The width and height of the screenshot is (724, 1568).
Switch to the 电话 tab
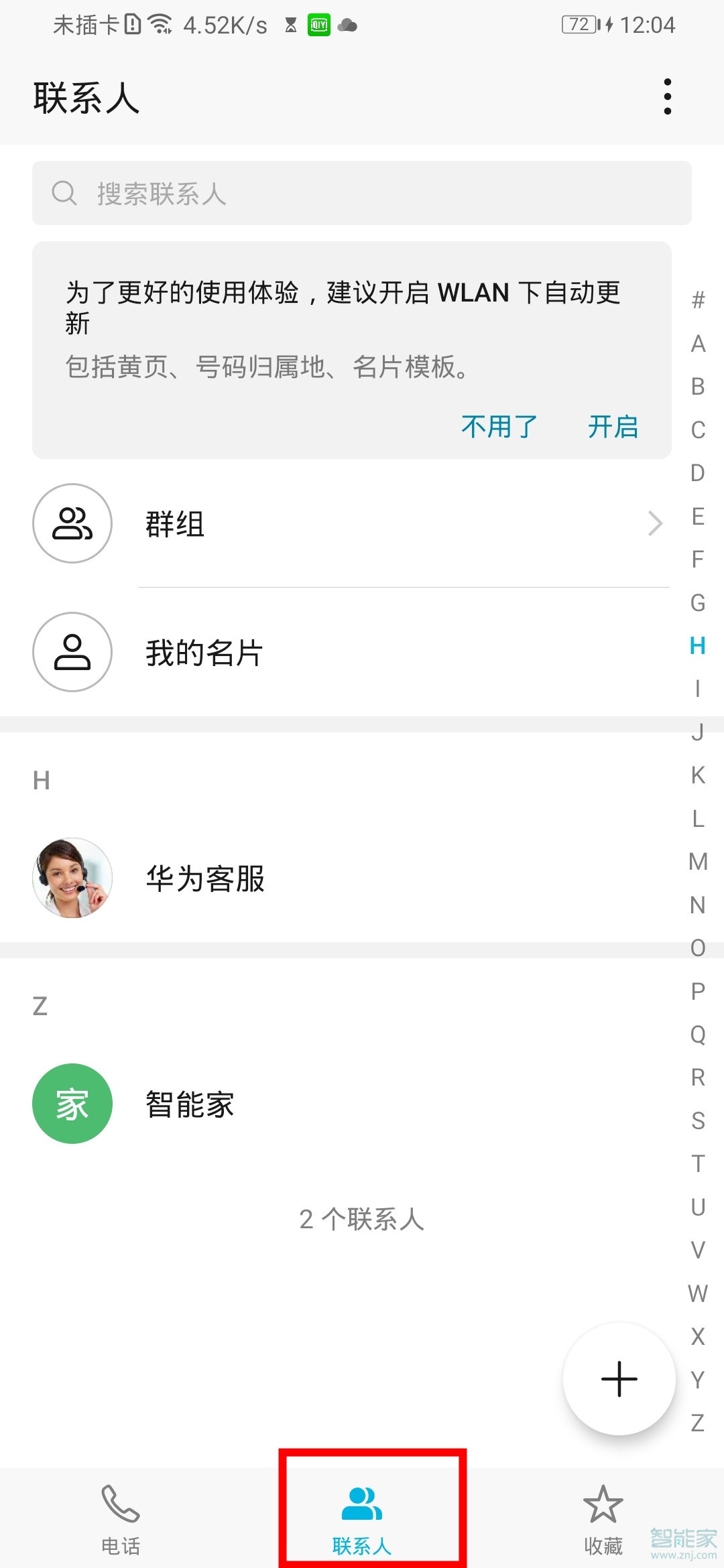click(x=119, y=1521)
